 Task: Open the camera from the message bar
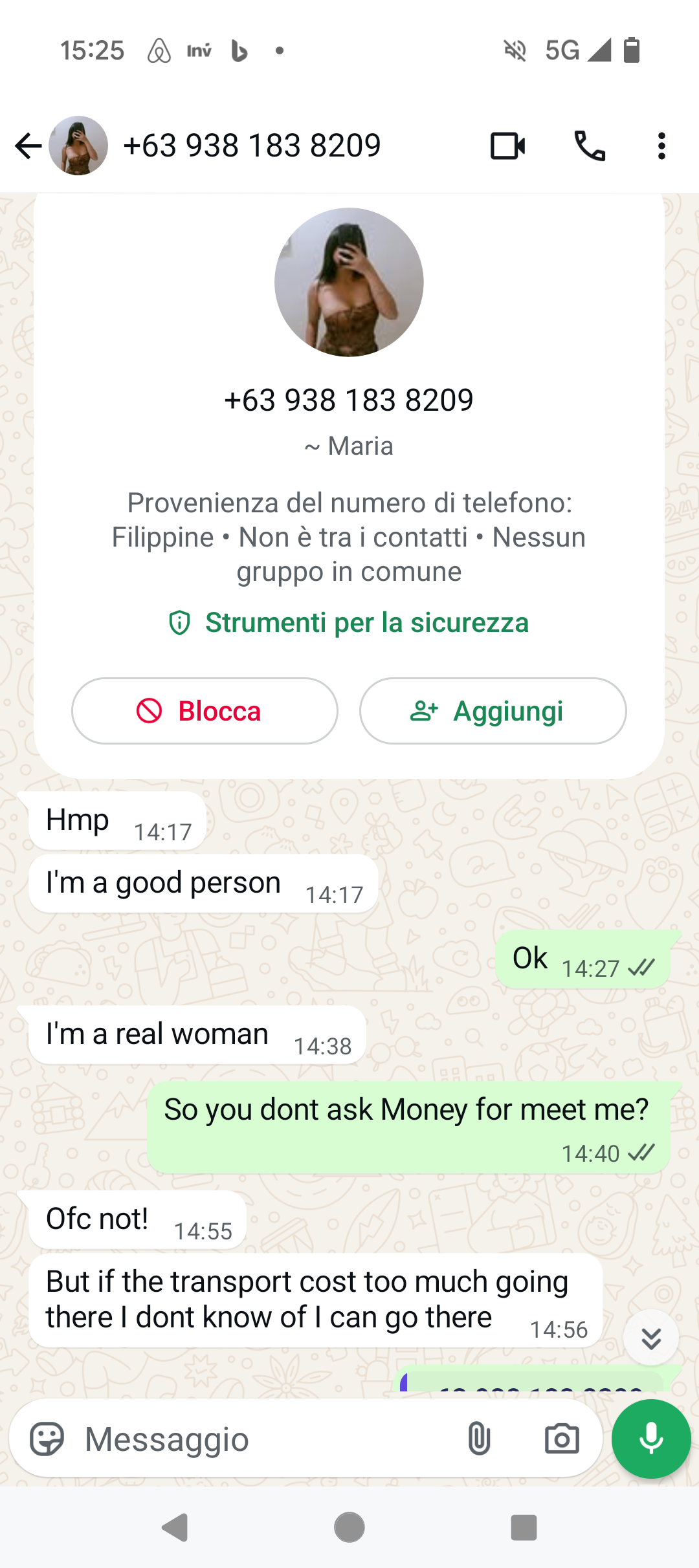(562, 1439)
